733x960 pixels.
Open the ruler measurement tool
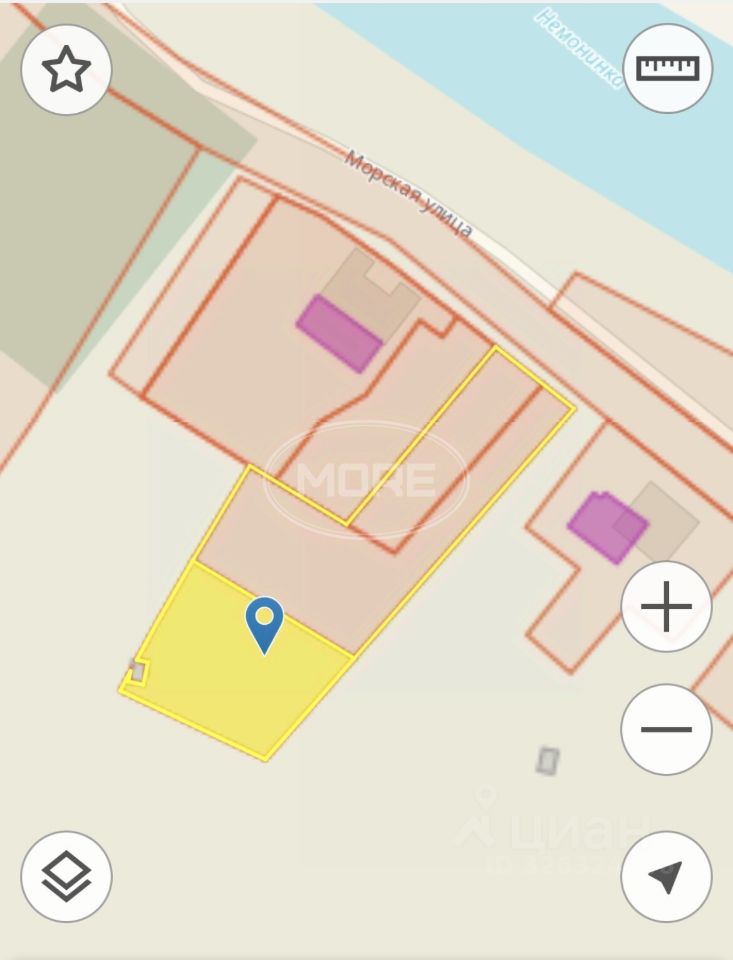[667, 68]
